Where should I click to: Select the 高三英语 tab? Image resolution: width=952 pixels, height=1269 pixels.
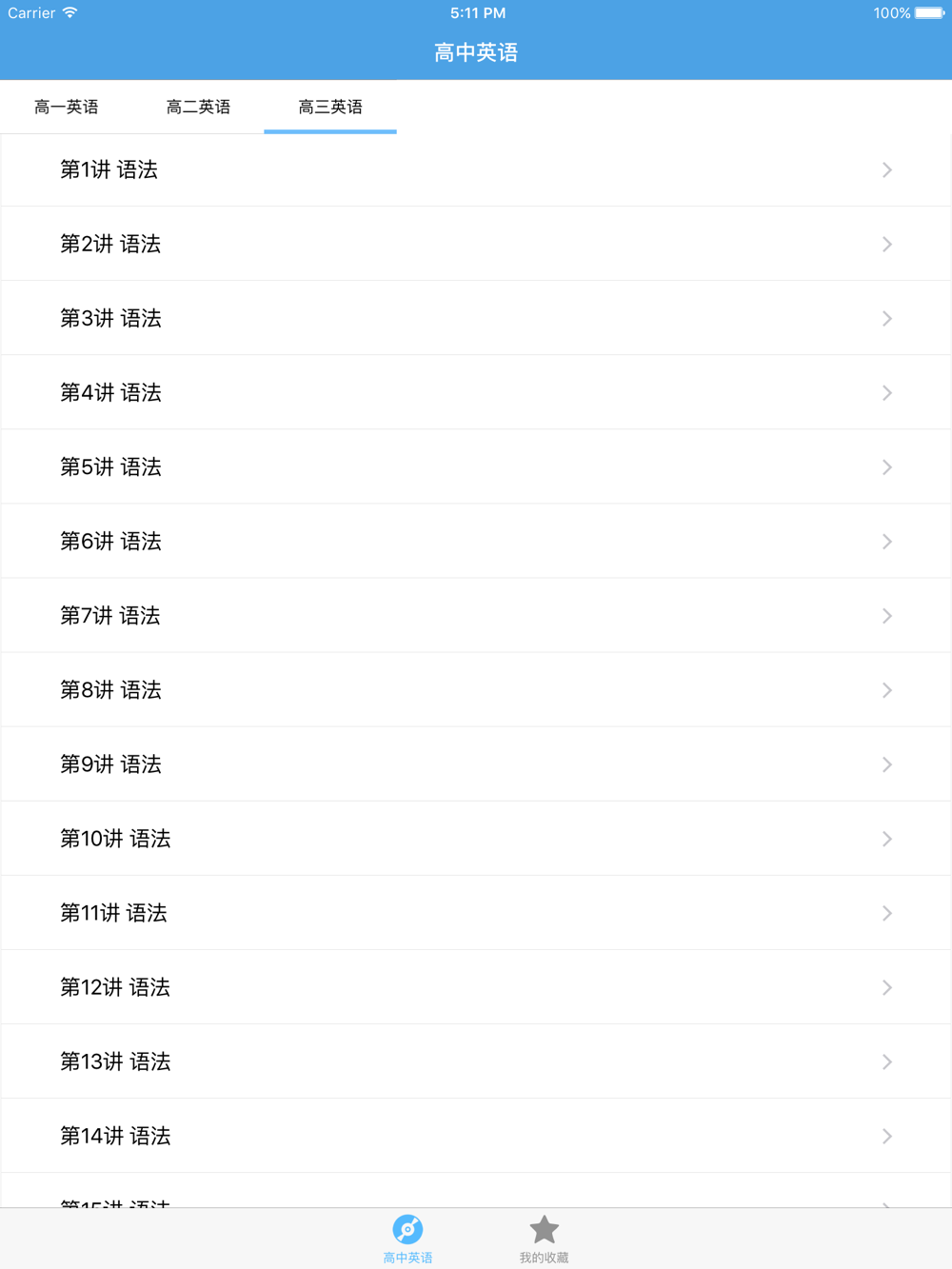pos(330,107)
